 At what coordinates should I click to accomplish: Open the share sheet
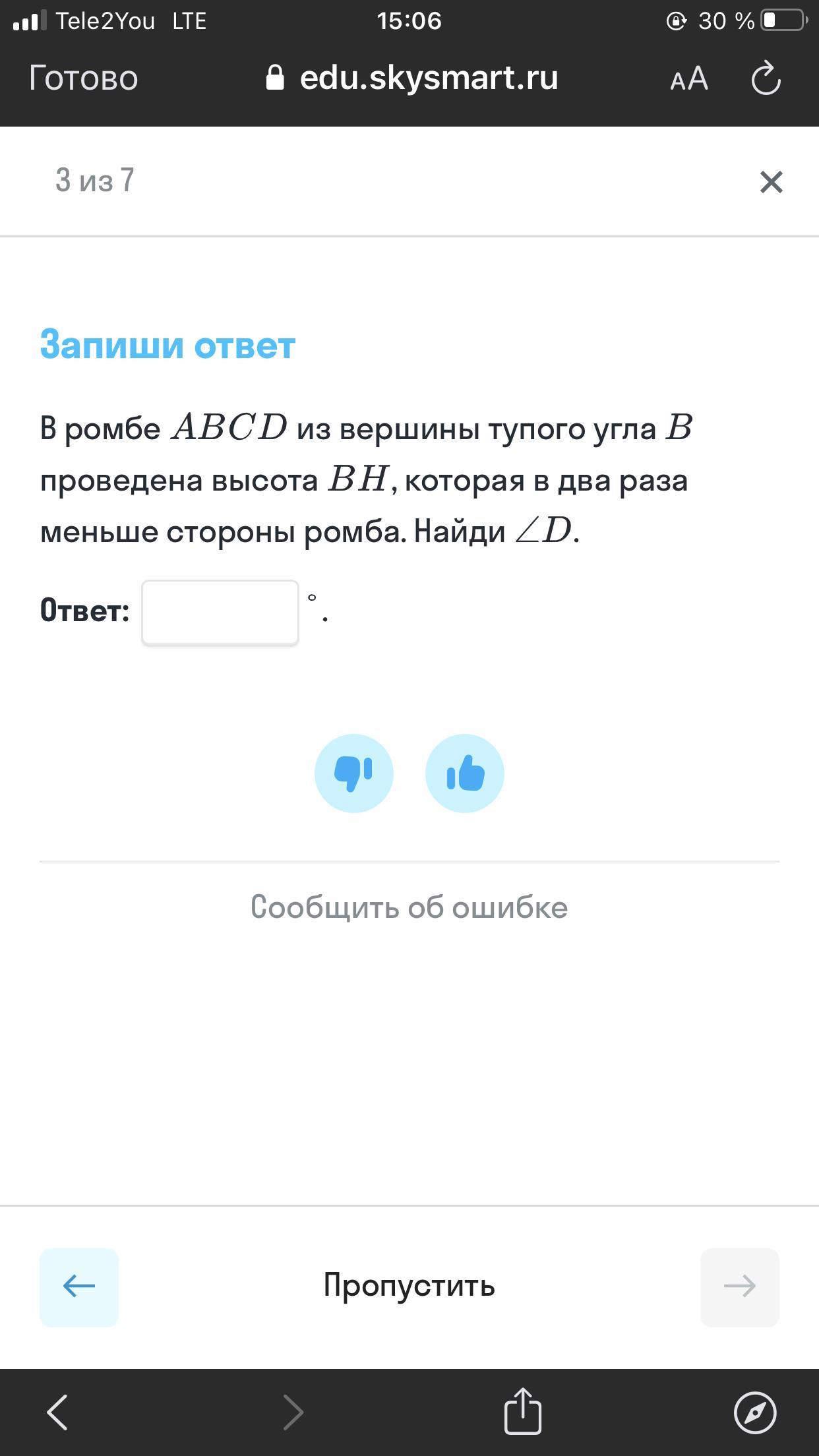click(x=523, y=1410)
